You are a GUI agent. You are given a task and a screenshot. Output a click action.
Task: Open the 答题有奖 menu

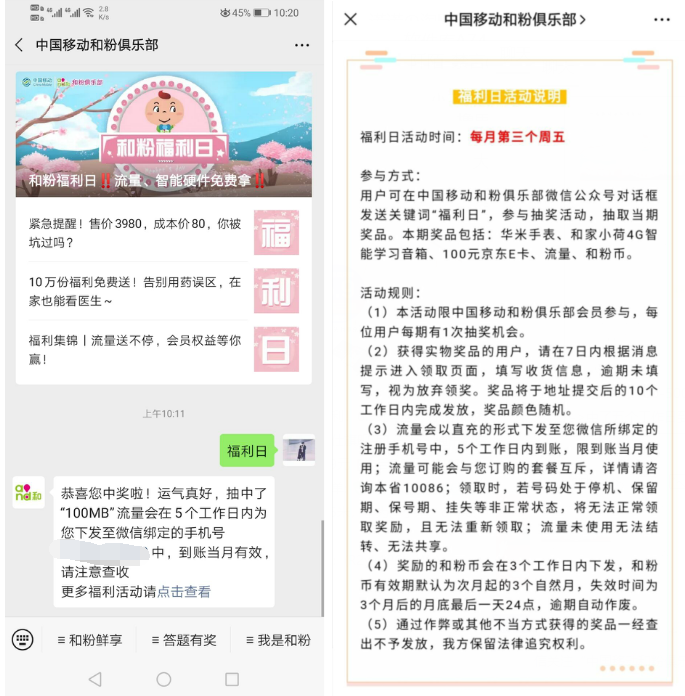[x=185, y=640]
